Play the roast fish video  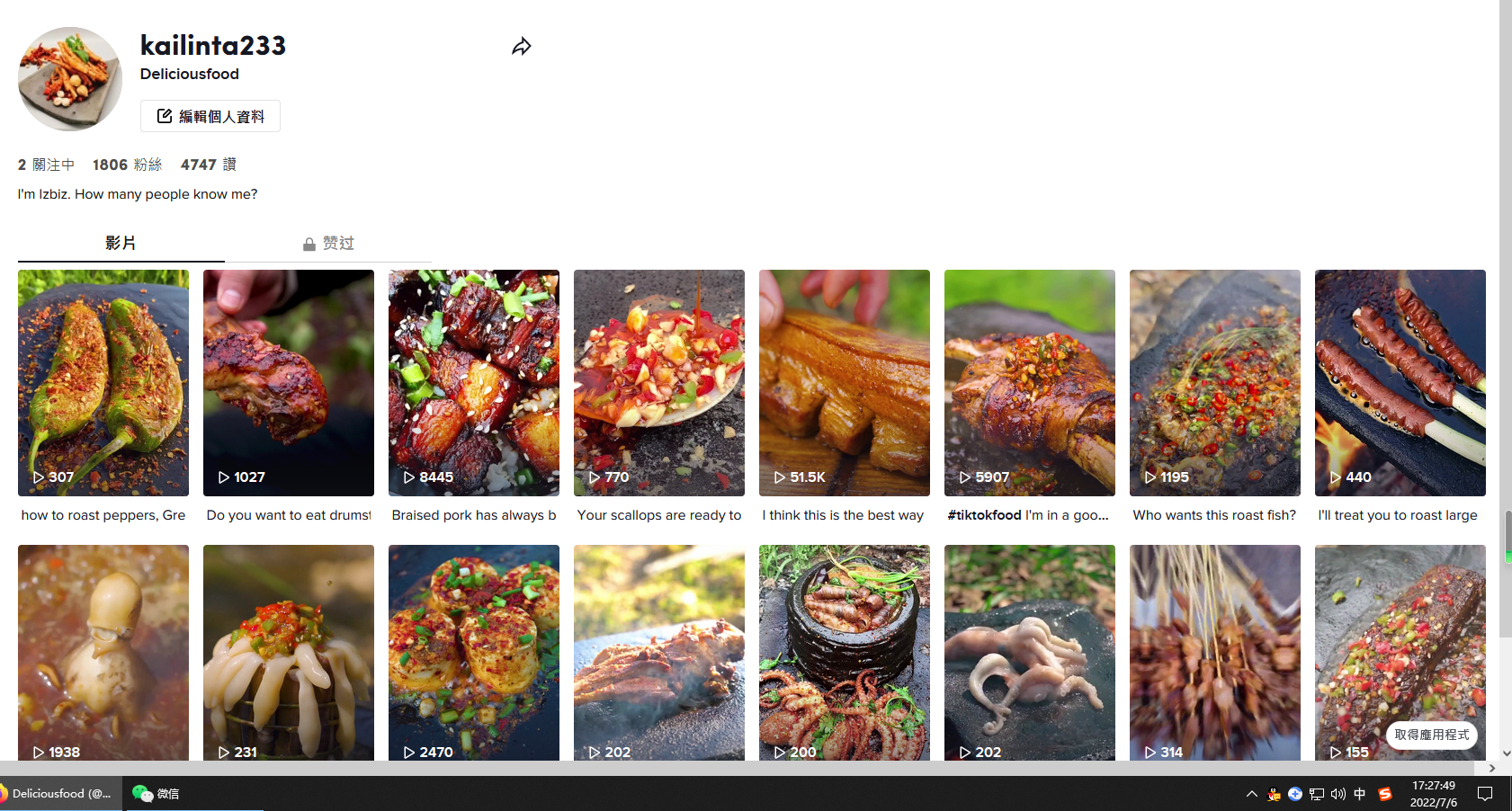(1215, 383)
